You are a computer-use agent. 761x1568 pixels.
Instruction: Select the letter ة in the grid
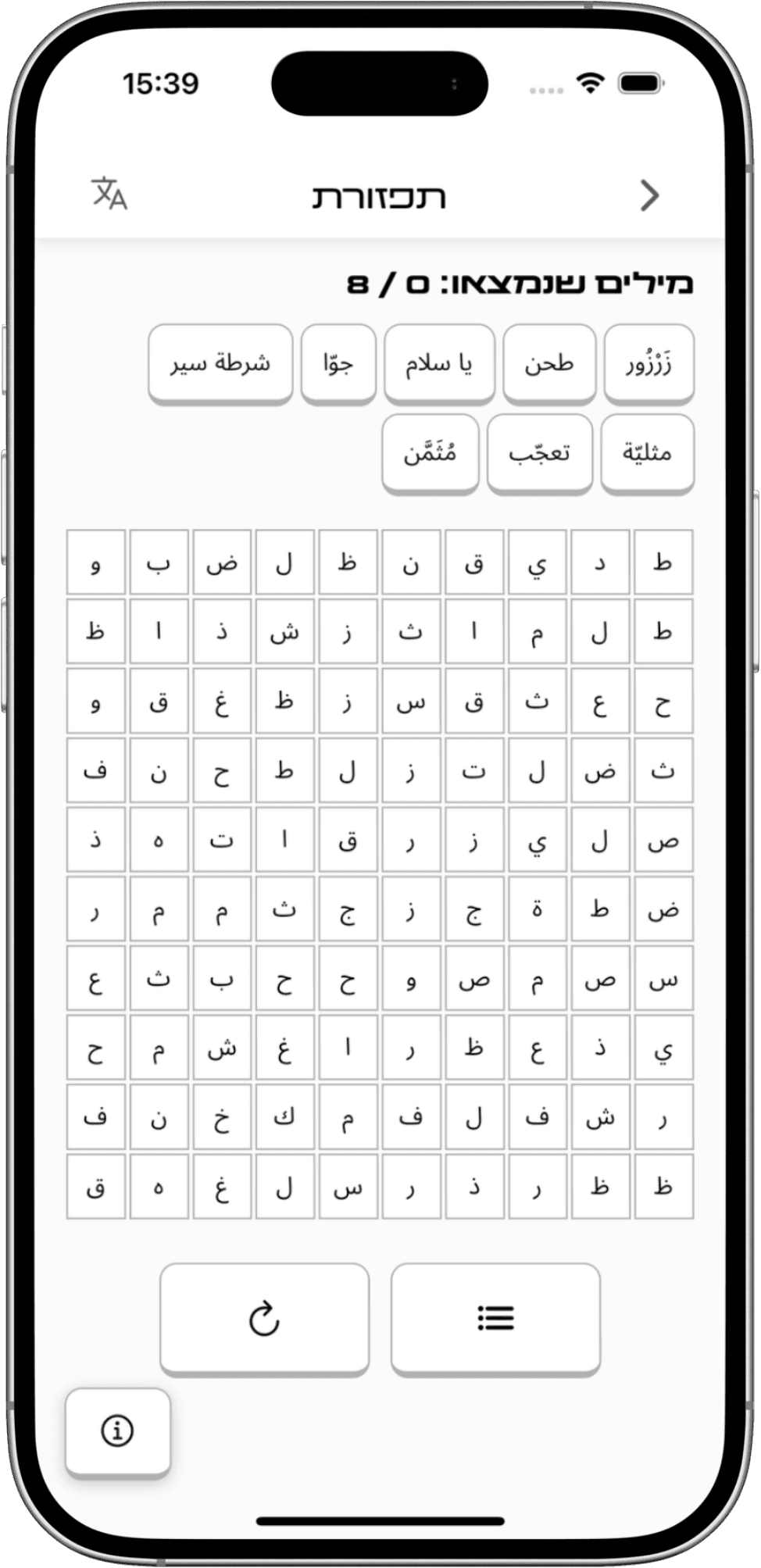tap(537, 909)
